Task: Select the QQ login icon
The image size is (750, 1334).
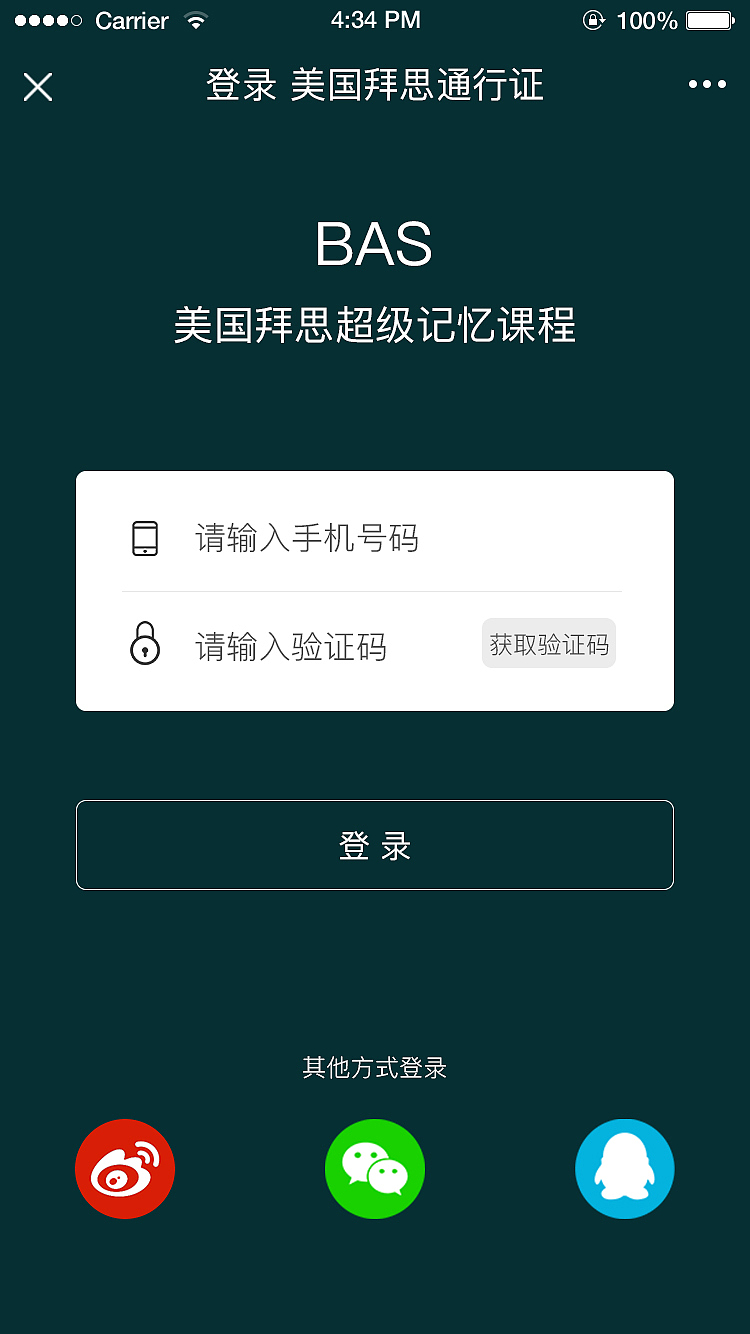Action: pos(625,1168)
